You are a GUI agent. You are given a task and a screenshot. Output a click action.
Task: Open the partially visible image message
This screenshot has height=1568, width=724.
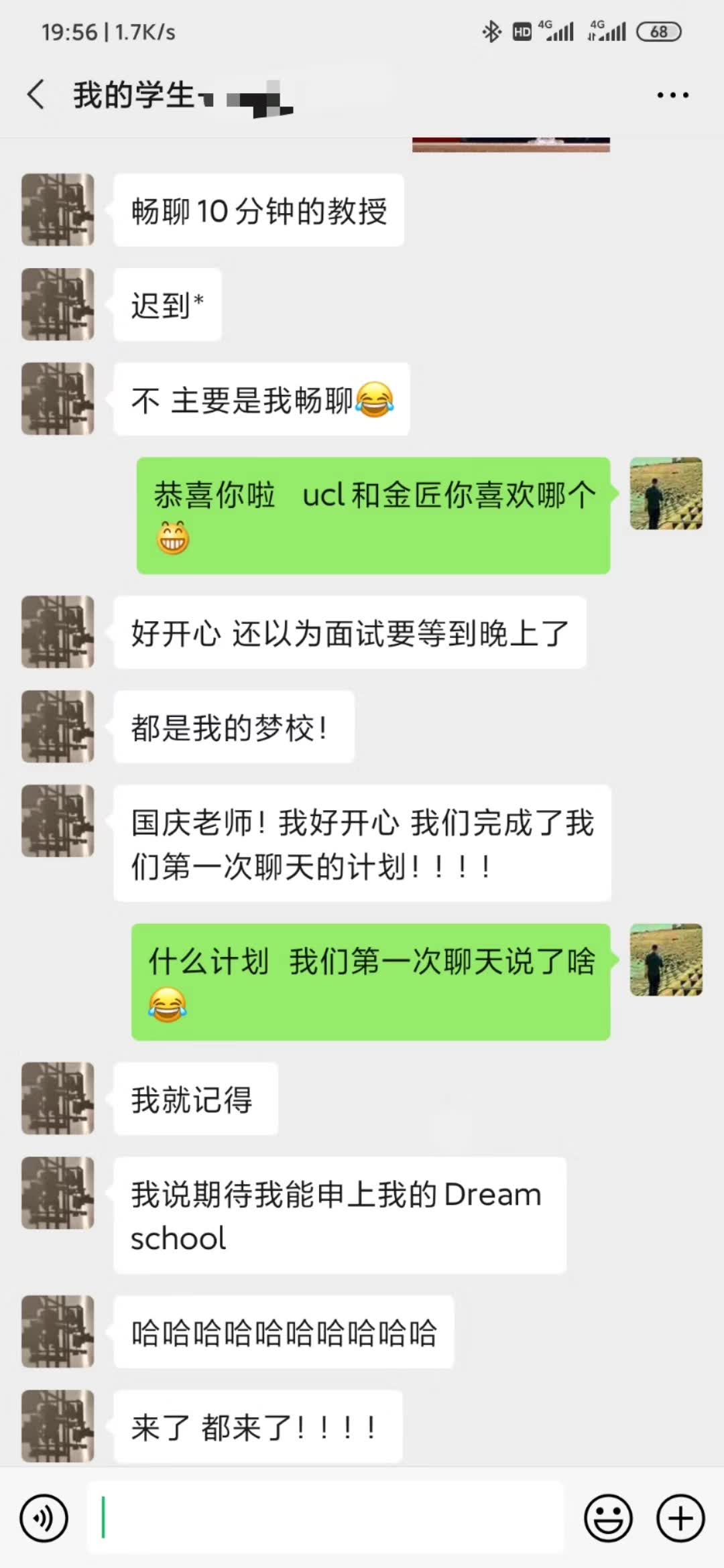511,145
